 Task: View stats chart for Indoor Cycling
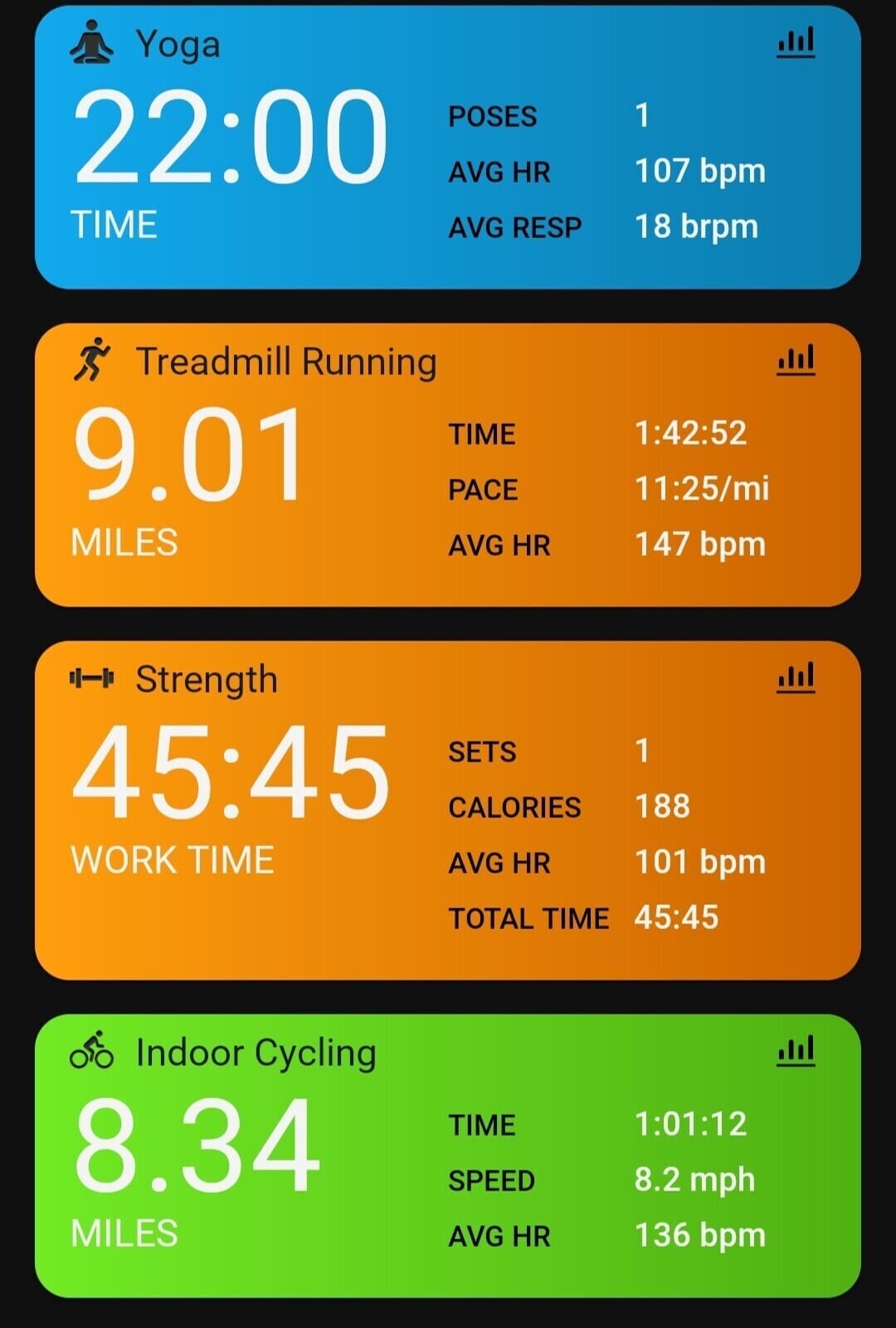click(x=796, y=1051)
